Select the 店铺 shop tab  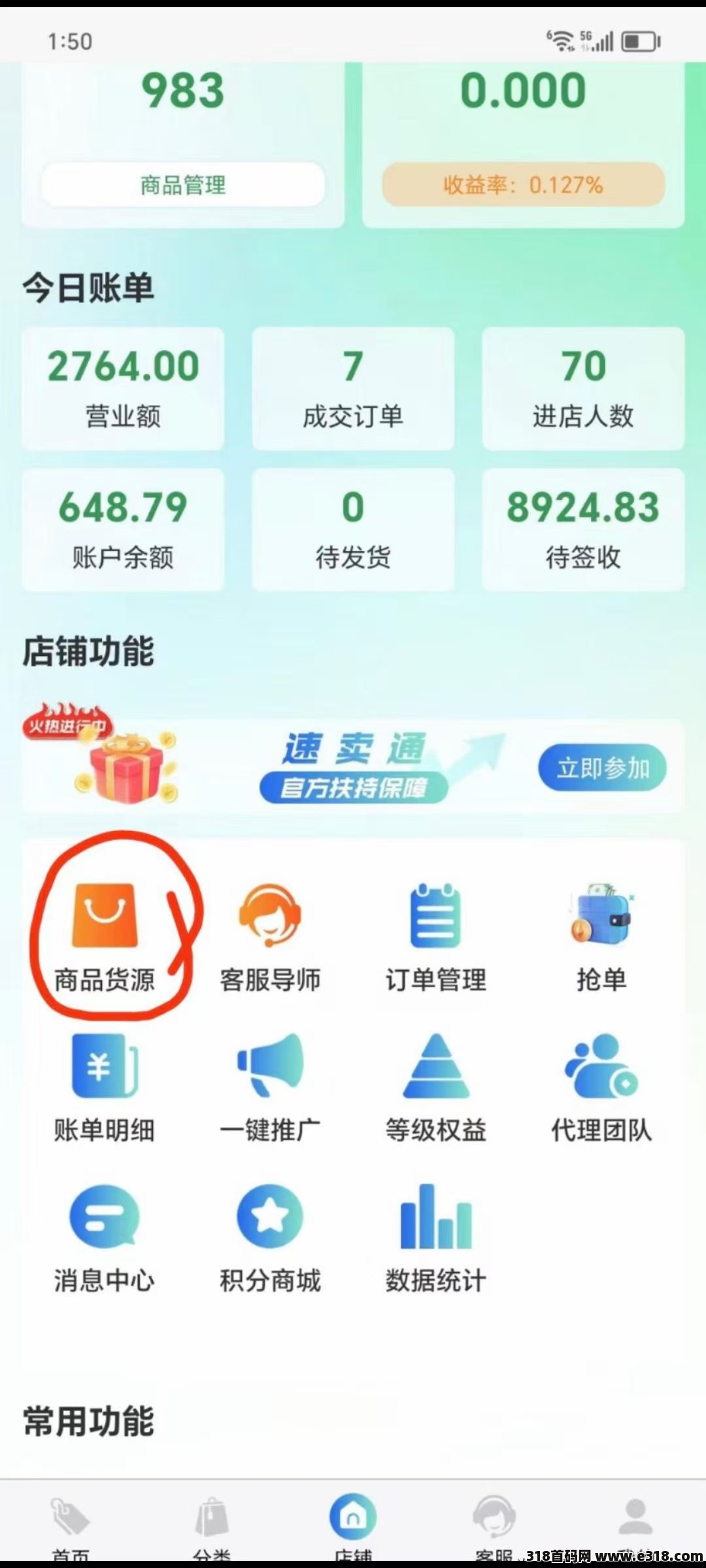tap(353, 1526)
